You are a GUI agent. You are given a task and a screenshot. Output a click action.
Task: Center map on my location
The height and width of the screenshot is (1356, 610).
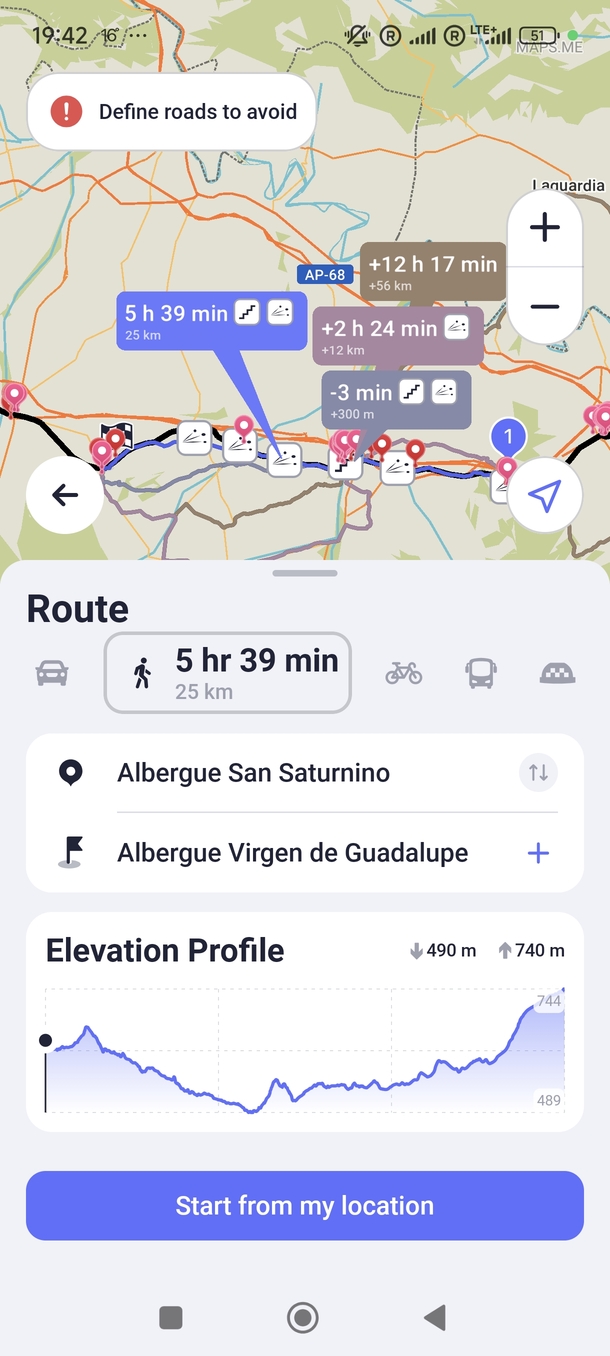544,494
